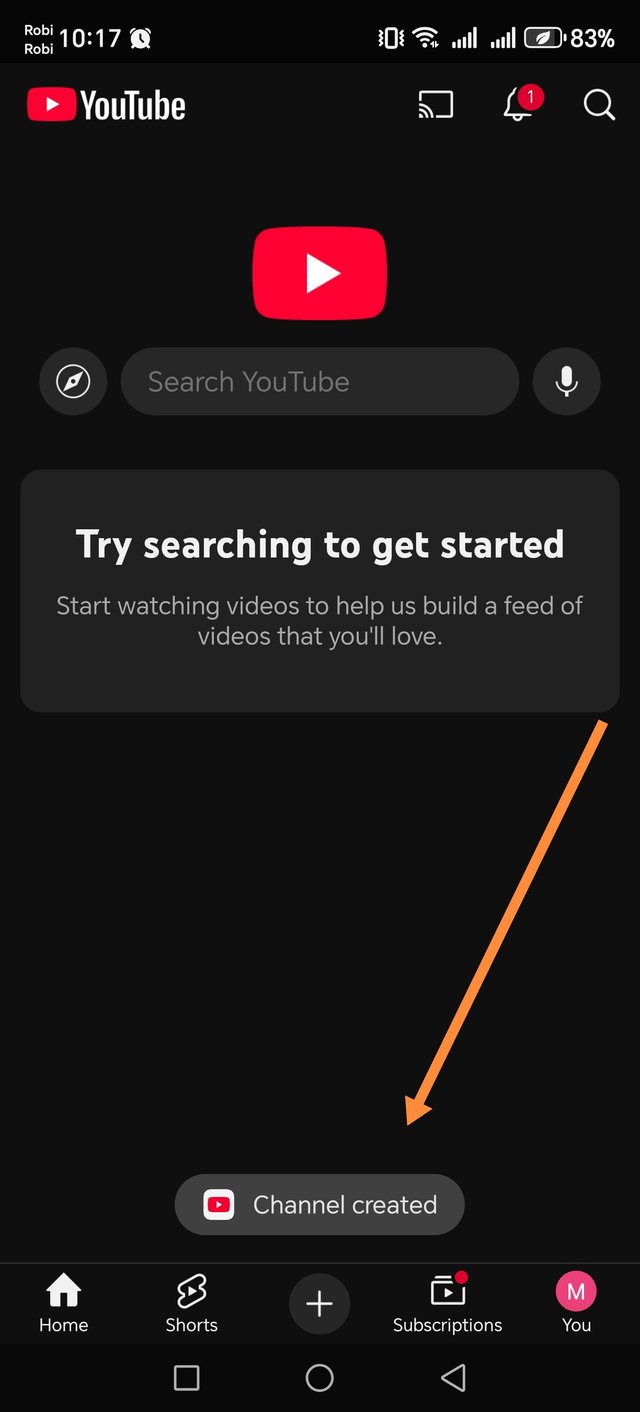This screenshot has width=640, height=1412.
Task: Open recent apps from navigation bar
Action: pos(187,1378)
